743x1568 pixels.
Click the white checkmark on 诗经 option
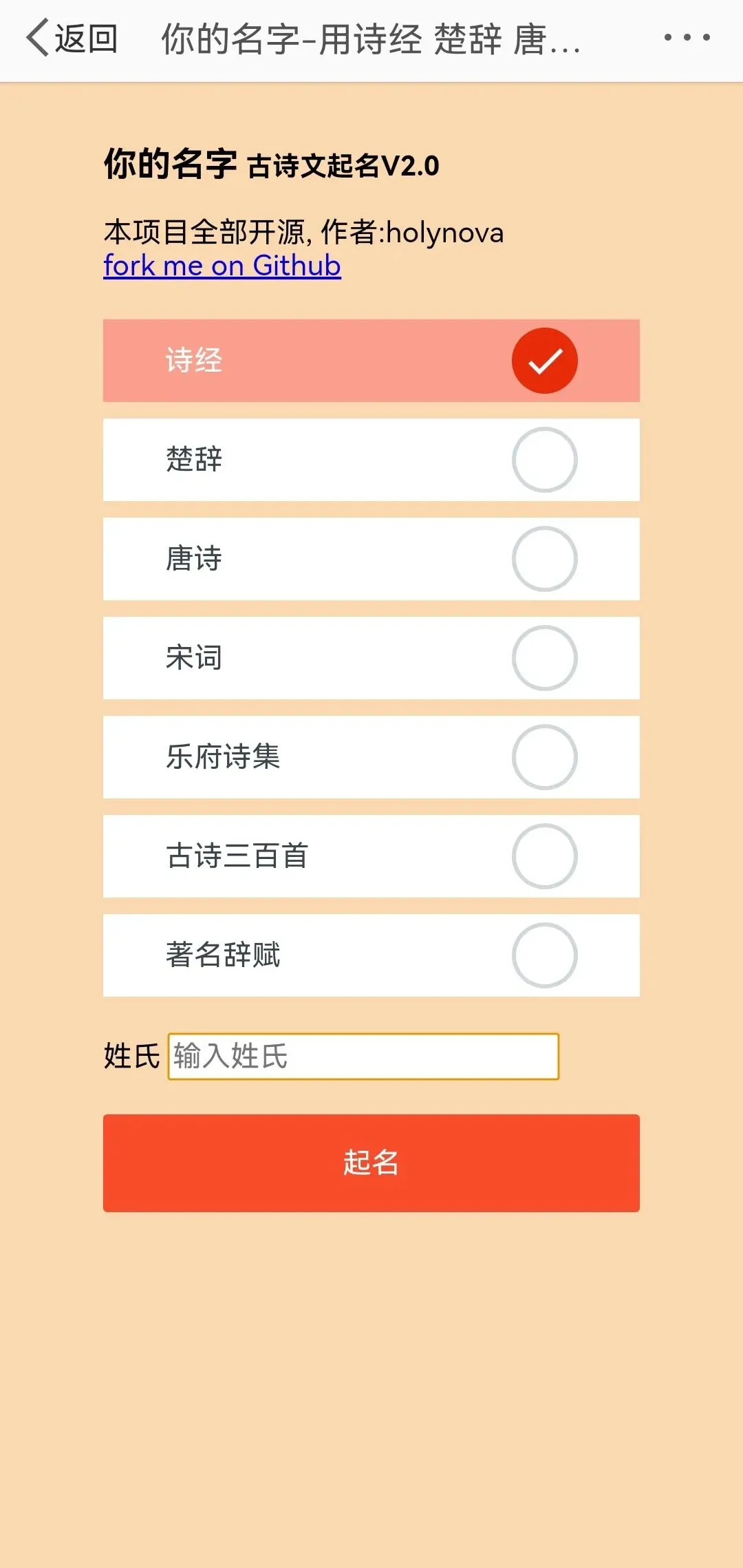coord(544,360)
